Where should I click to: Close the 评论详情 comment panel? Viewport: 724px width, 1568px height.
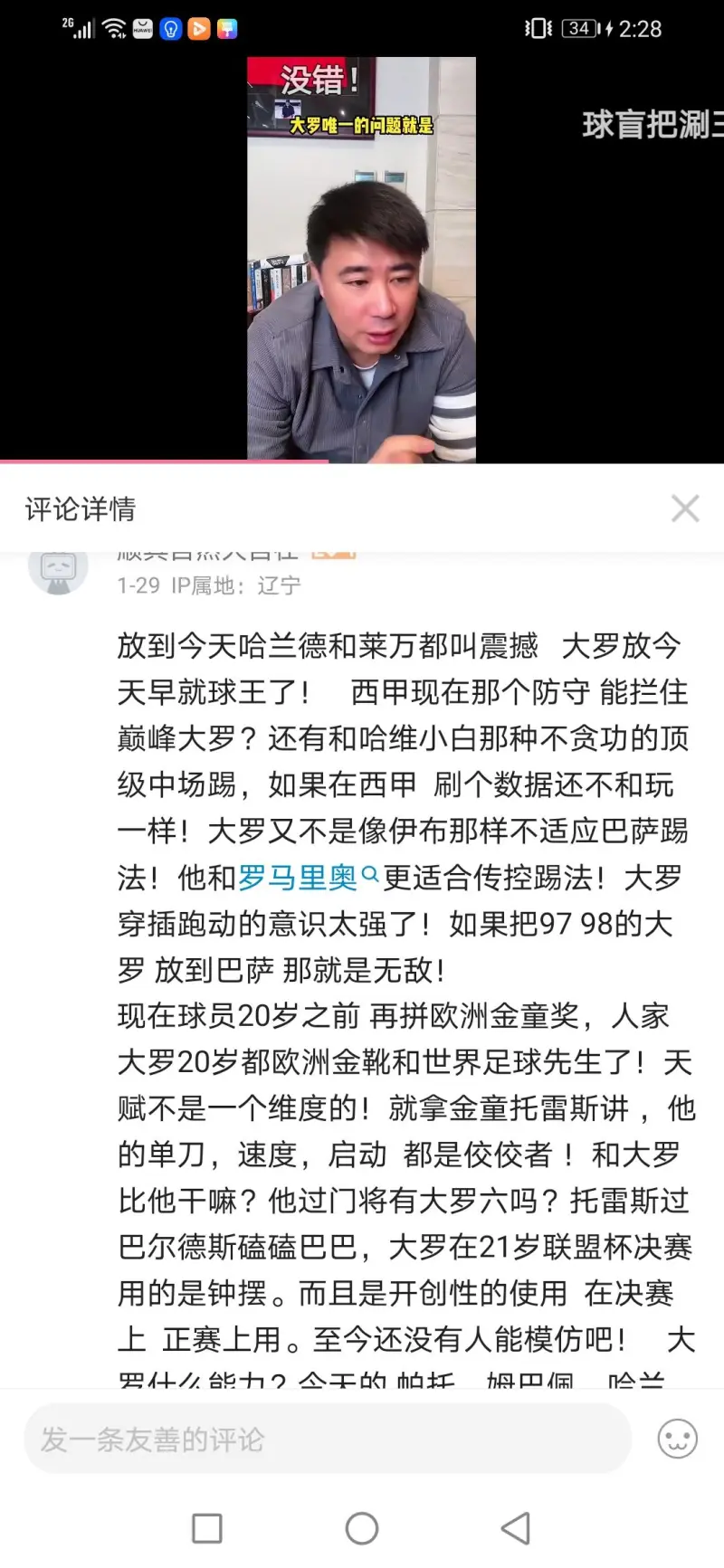pyautogui.click(x=685, y=508)
